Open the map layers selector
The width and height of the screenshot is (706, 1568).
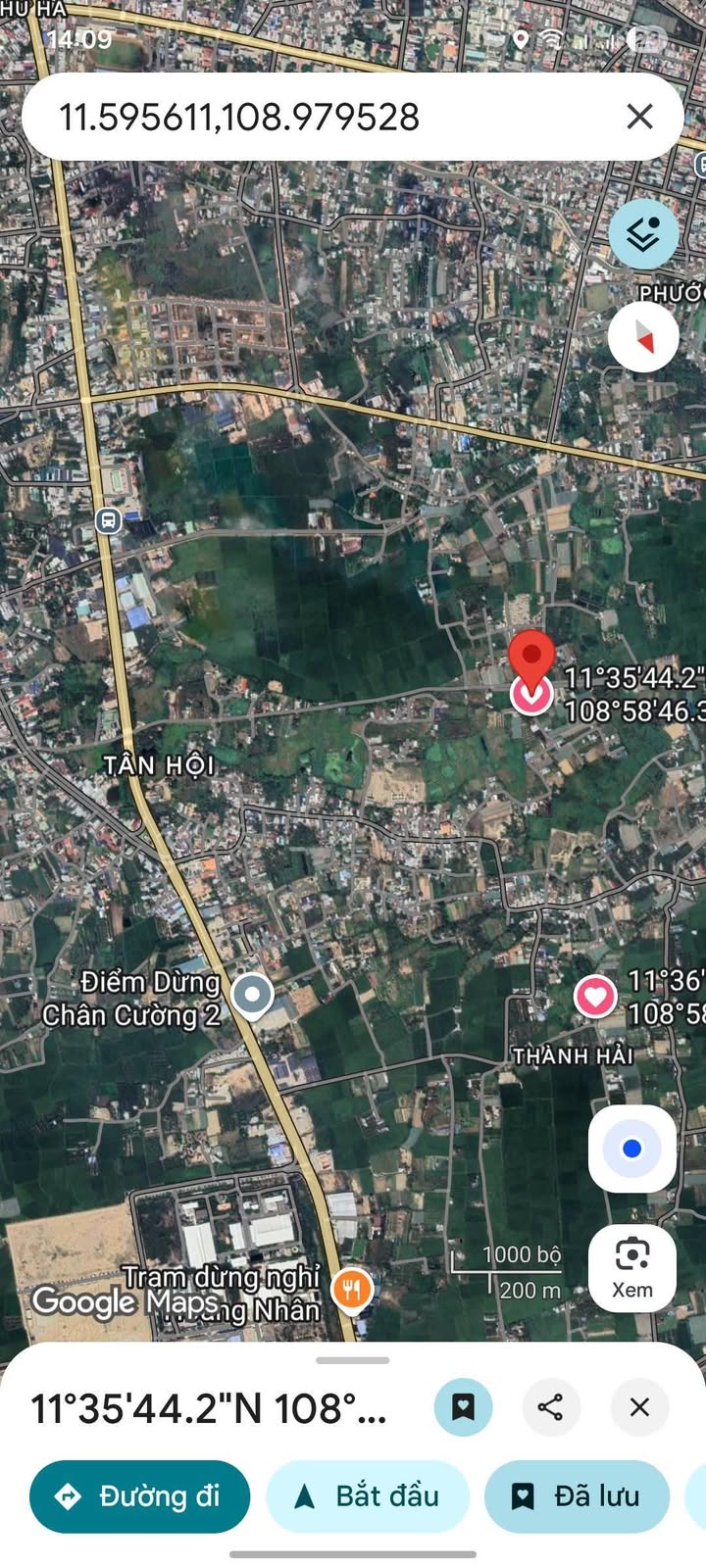click(x=643, y=234)
